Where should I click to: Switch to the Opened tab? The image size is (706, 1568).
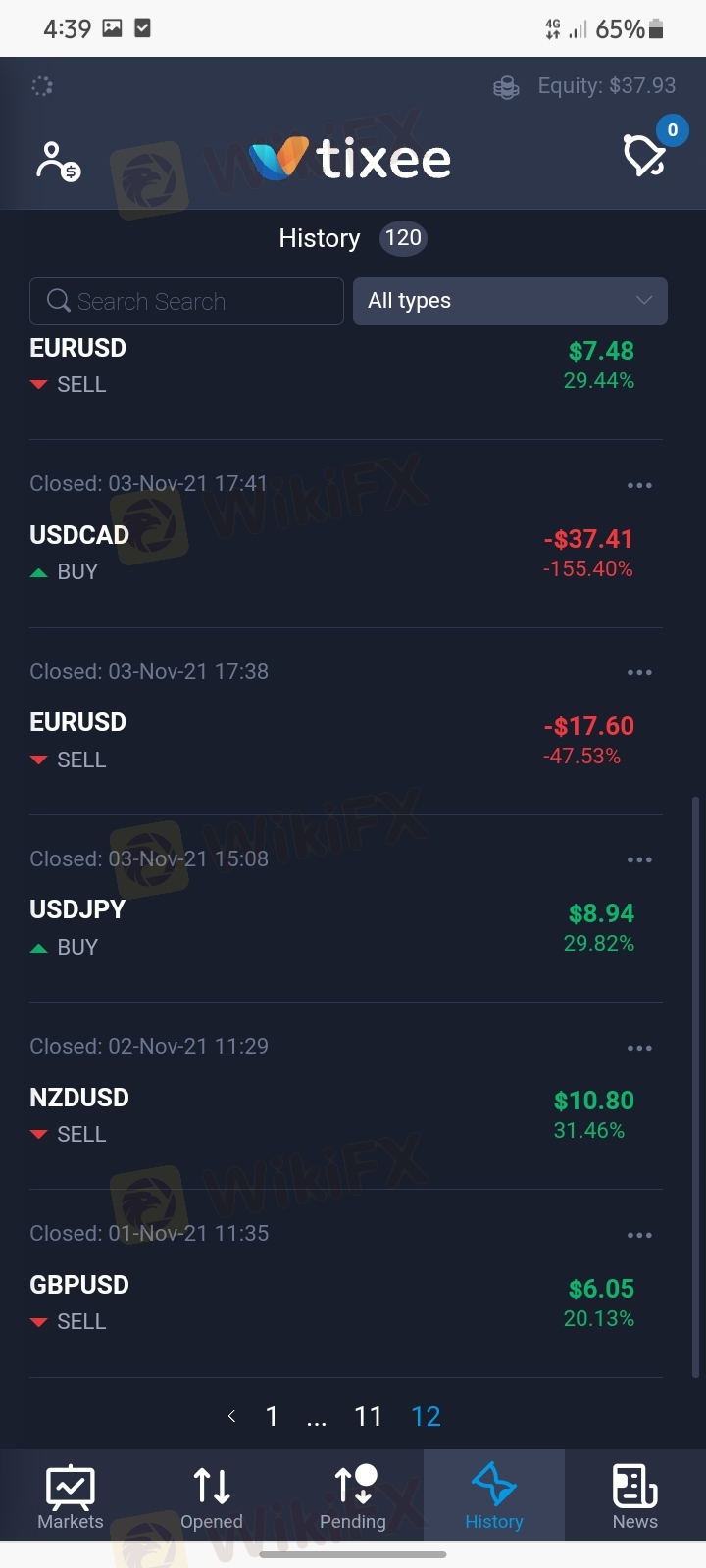212,1495
